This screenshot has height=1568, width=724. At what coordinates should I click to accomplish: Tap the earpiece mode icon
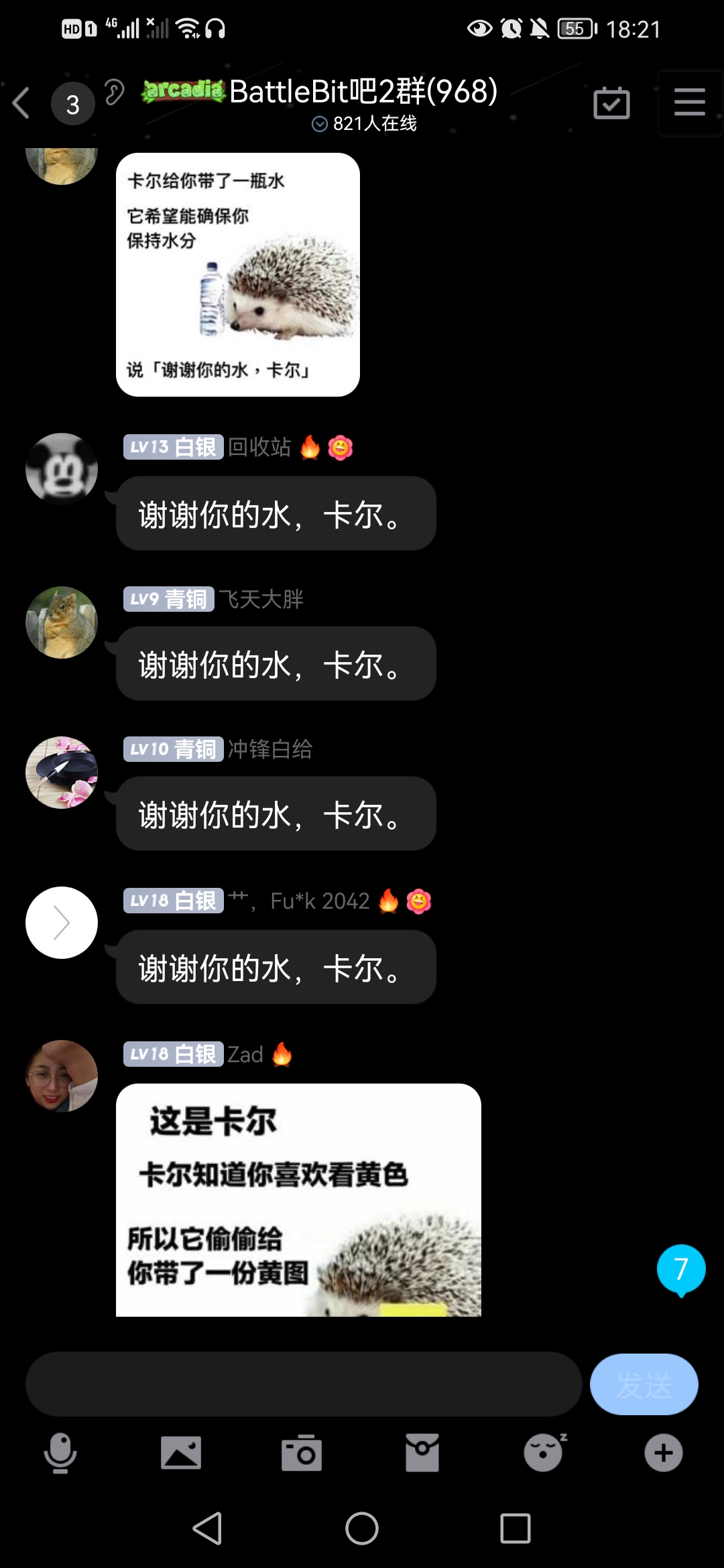pos(115,92)
